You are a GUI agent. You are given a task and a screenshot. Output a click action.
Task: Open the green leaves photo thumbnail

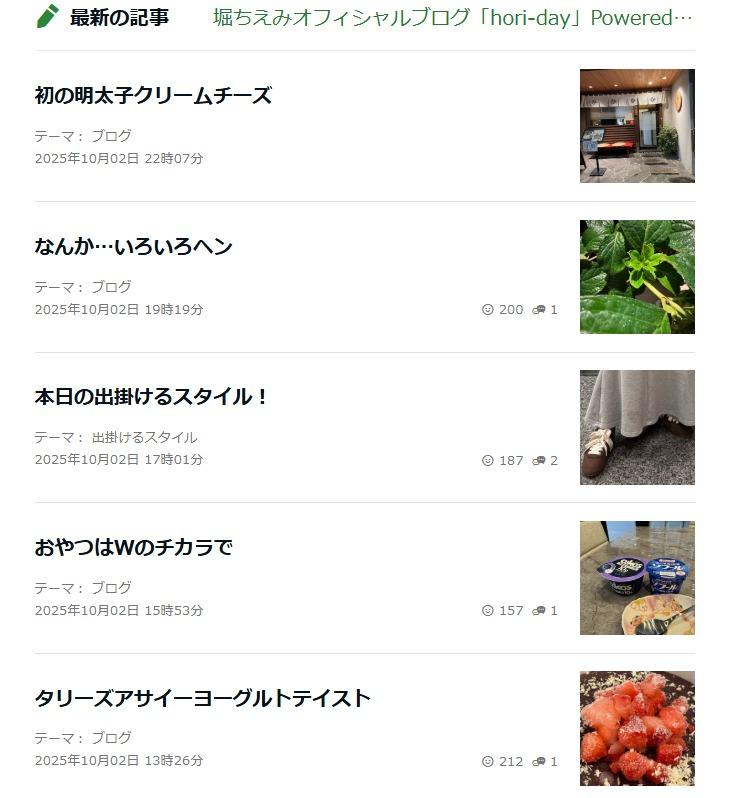point(637,277)
